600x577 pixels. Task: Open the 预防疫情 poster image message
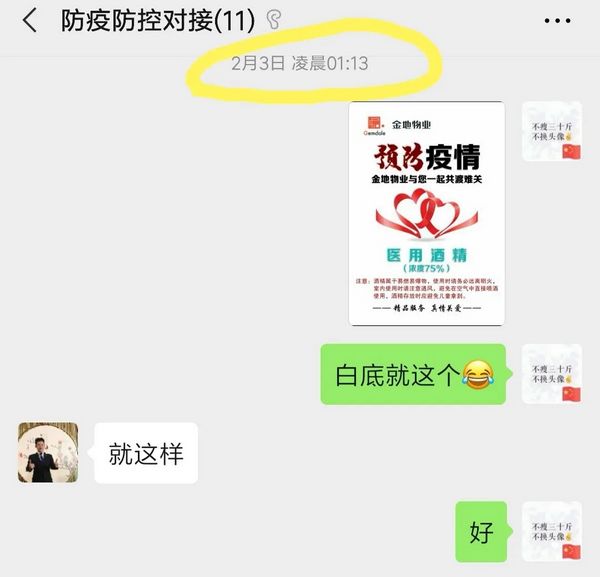click(426, 213)
